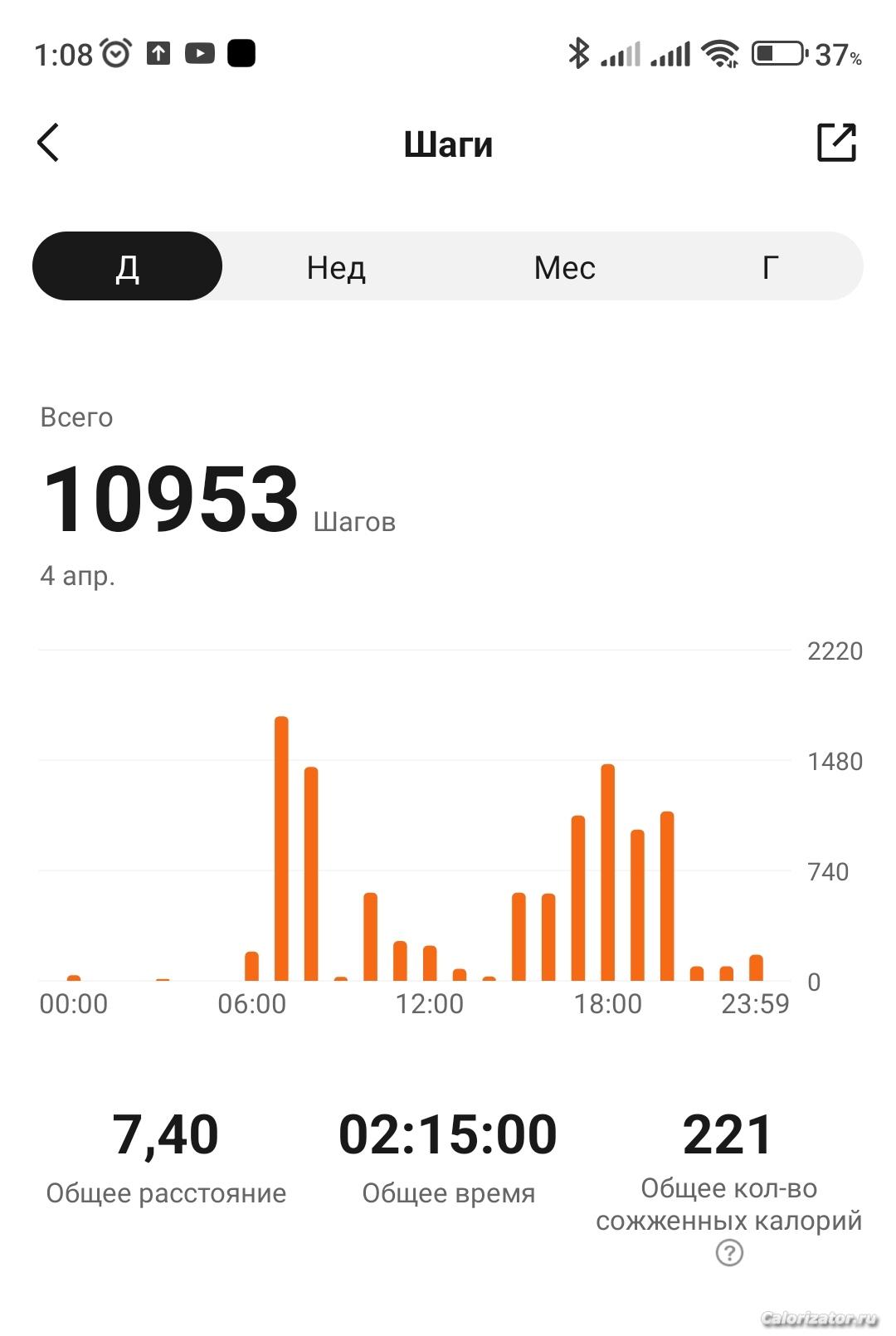This screenshot has height=1336, width=896.
Task: Share the steps report
Action: tap(836, 142)
